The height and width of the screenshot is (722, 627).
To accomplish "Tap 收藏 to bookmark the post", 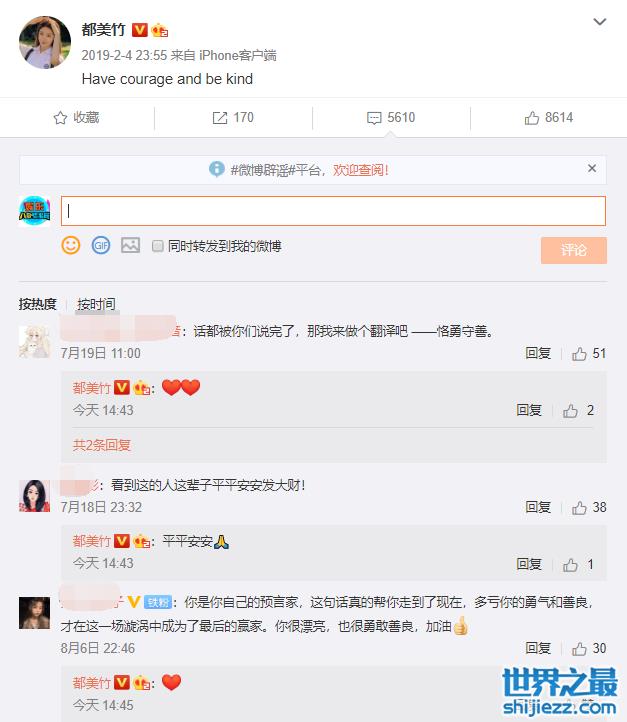I will (x=77, y=118).
